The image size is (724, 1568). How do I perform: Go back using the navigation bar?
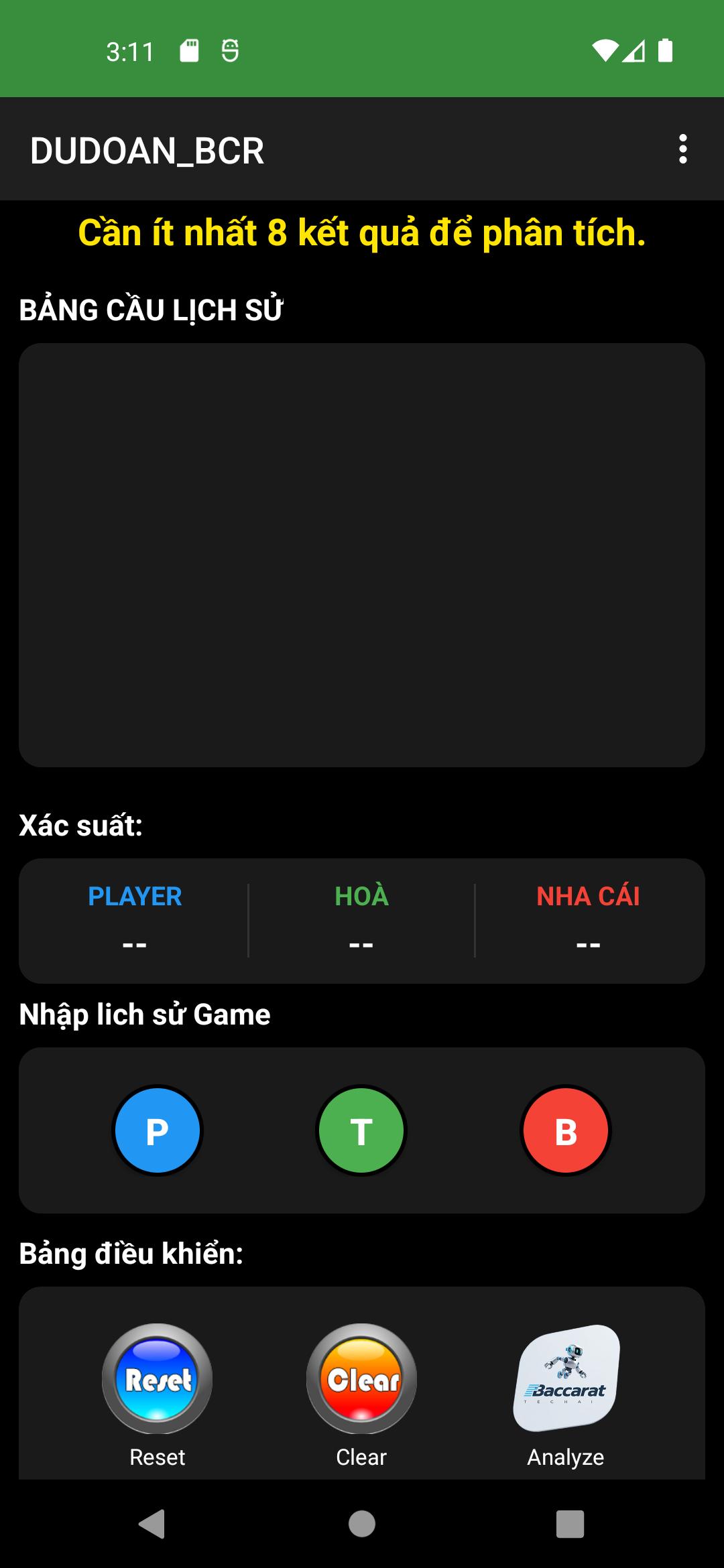click(x=153, y=1524)
